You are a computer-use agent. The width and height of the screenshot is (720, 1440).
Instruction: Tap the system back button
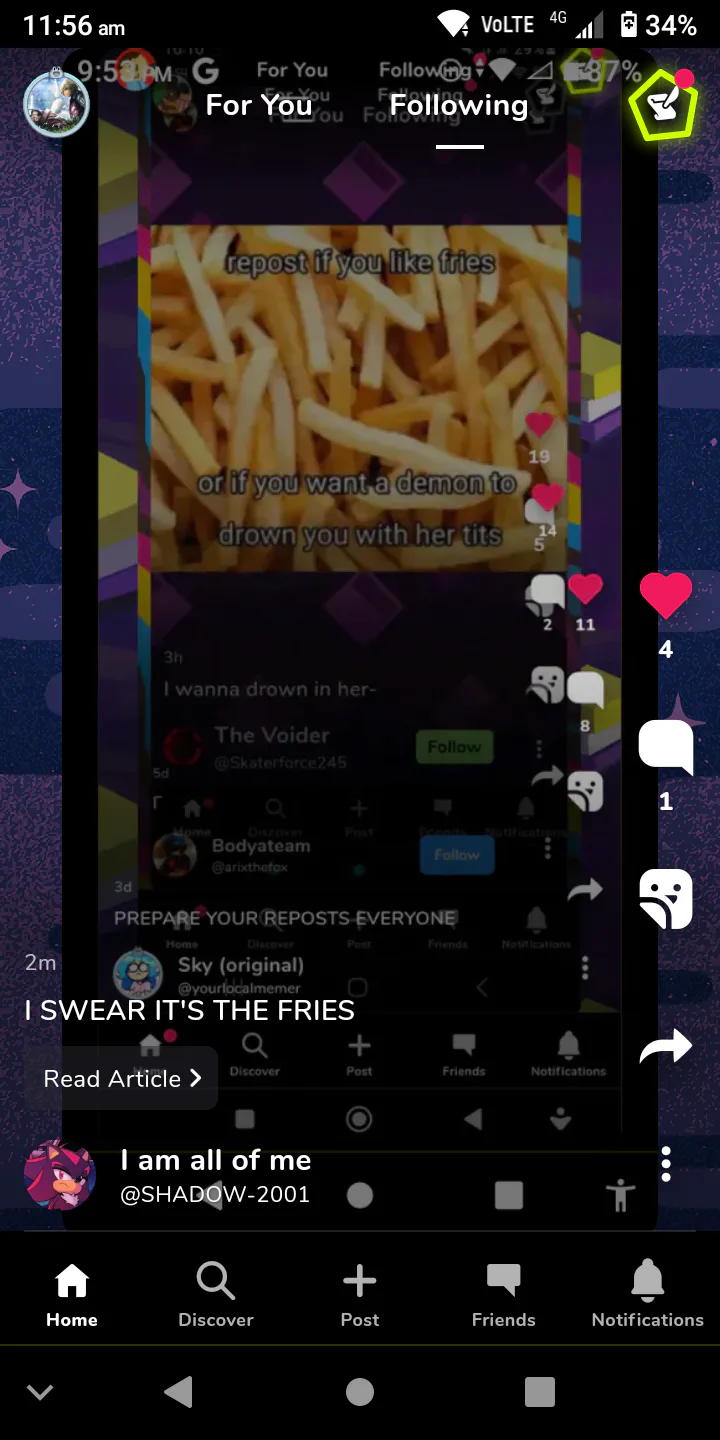click(179, 1392)
